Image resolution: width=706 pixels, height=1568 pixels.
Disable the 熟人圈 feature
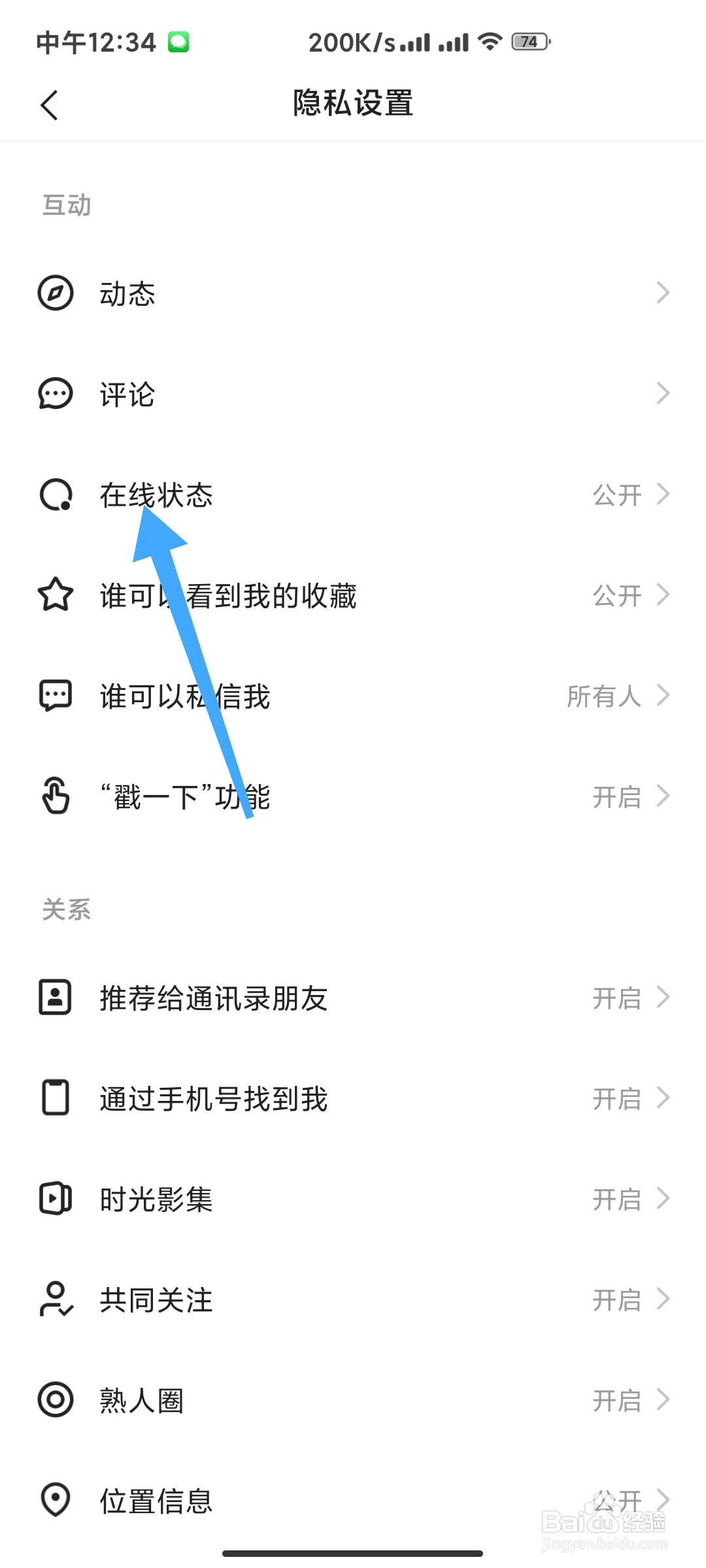click(616, 1400)
